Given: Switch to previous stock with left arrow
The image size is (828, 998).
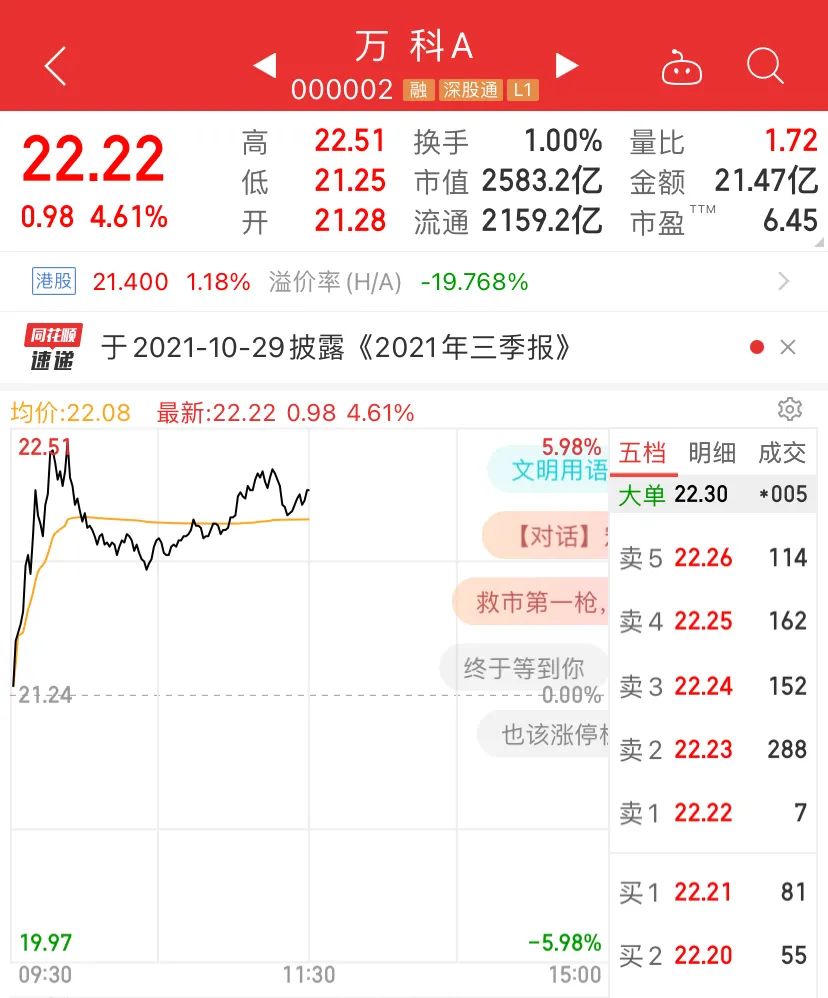Looking at the screenshot, I should click(265, 64).
